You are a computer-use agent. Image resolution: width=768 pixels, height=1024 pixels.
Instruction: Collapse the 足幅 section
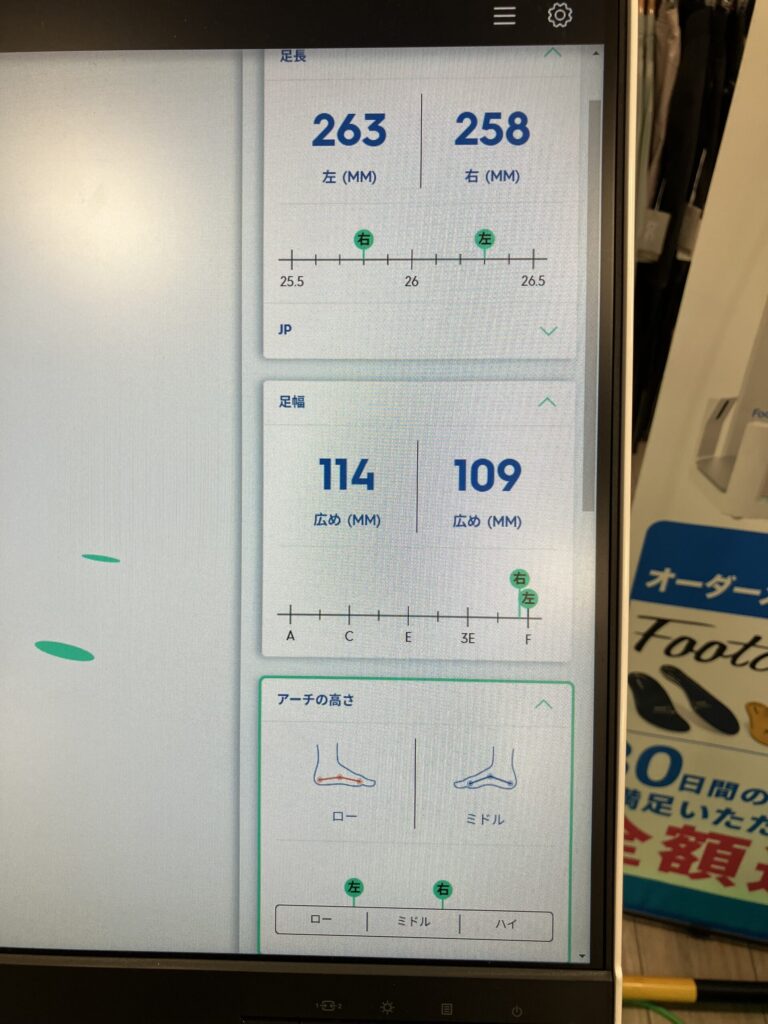click(546, 402)
